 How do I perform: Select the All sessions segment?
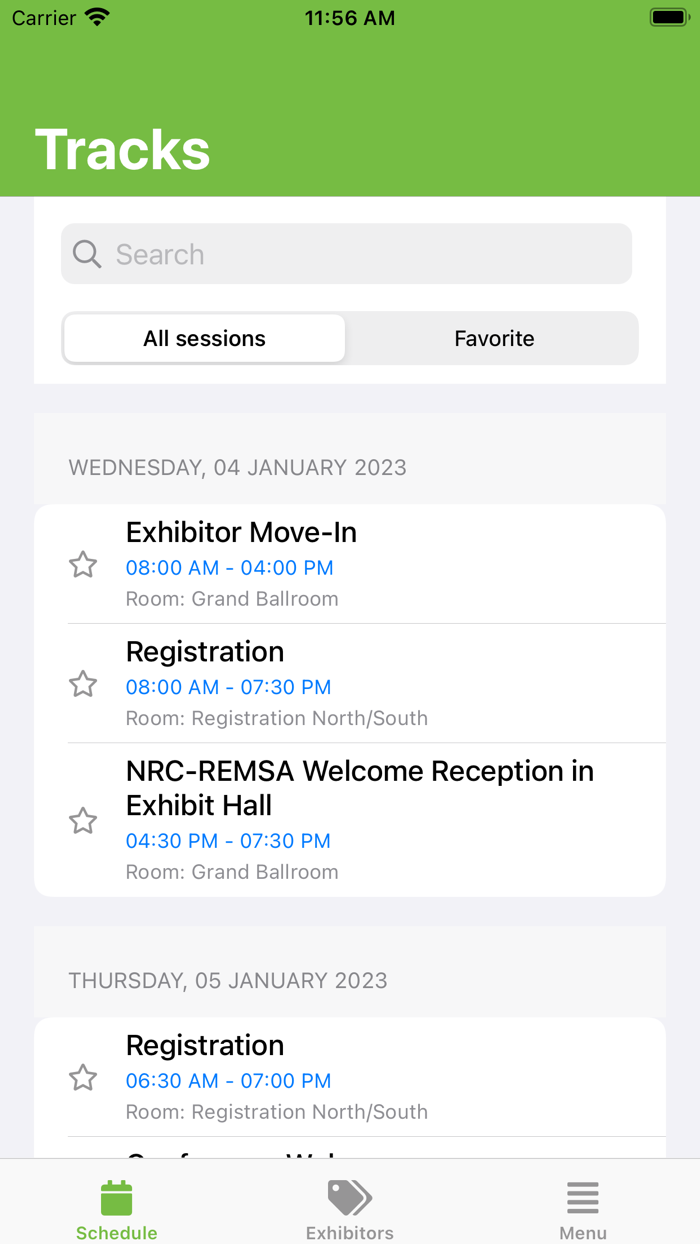[x=205, y=339]
